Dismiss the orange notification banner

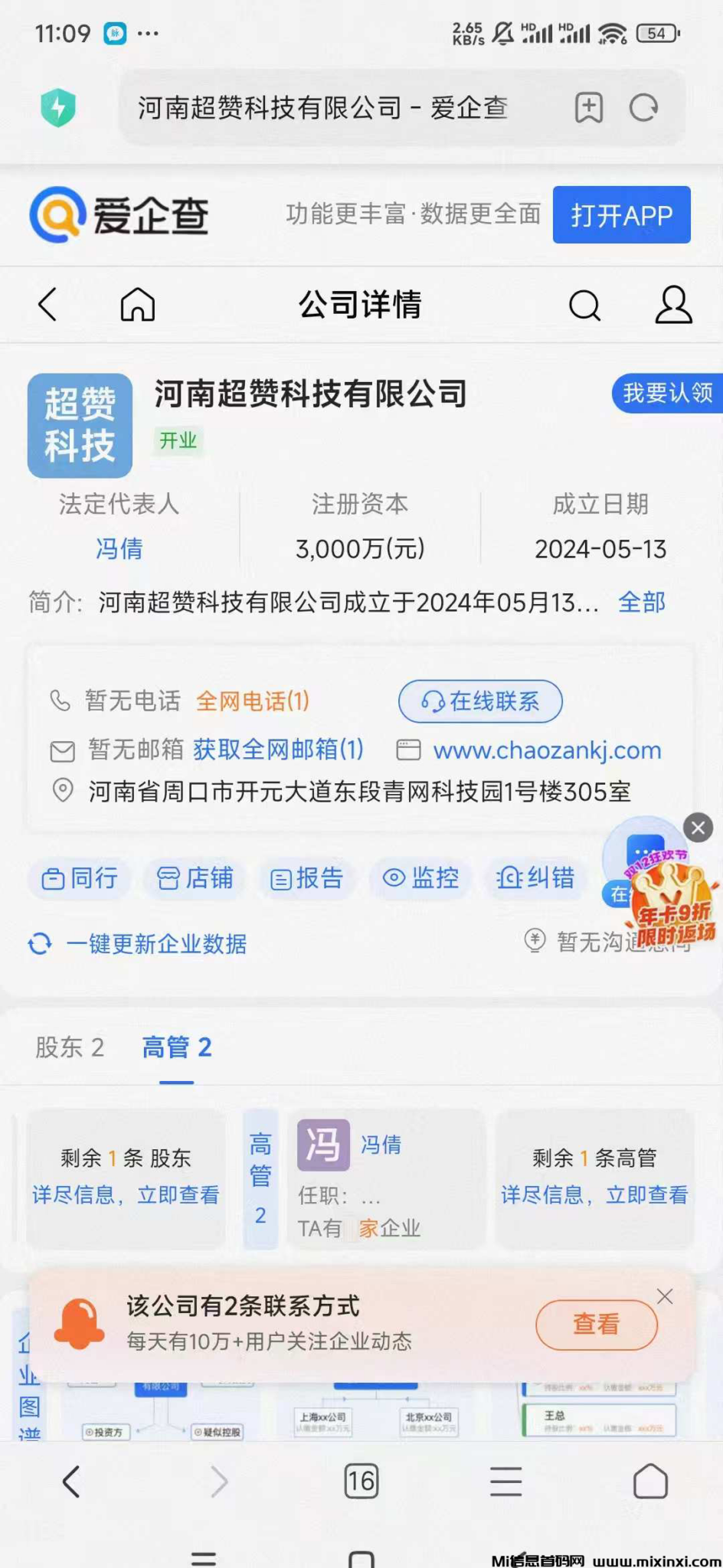pyautogui.click(x=664, y=1295)
